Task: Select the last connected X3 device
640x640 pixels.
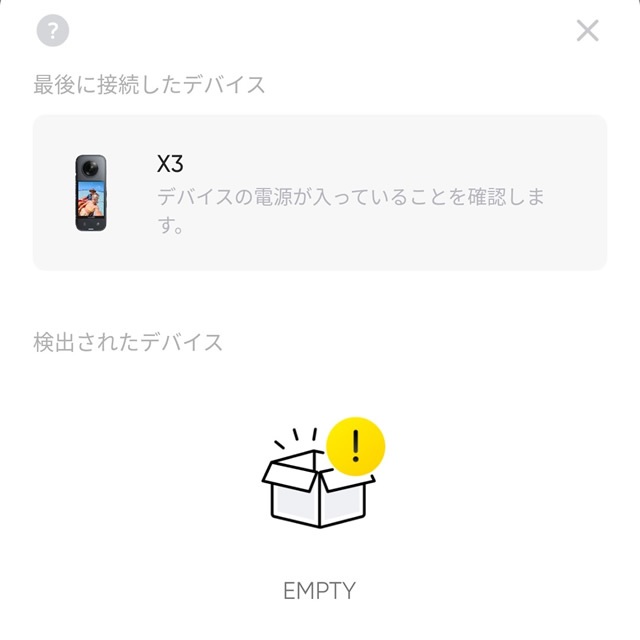Action: point(320,192)
